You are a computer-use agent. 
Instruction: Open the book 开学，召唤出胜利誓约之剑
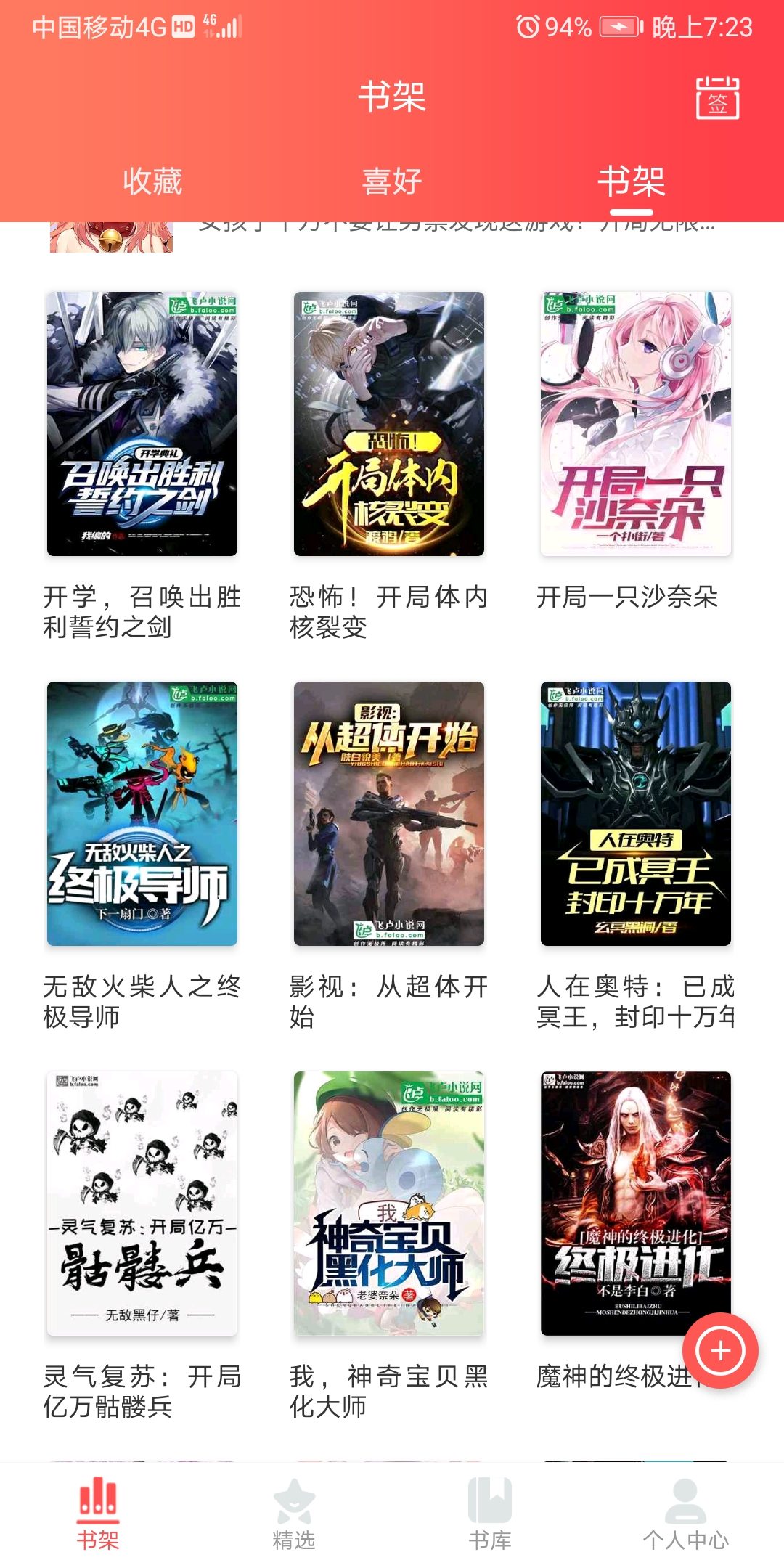[x=142, y=425]
